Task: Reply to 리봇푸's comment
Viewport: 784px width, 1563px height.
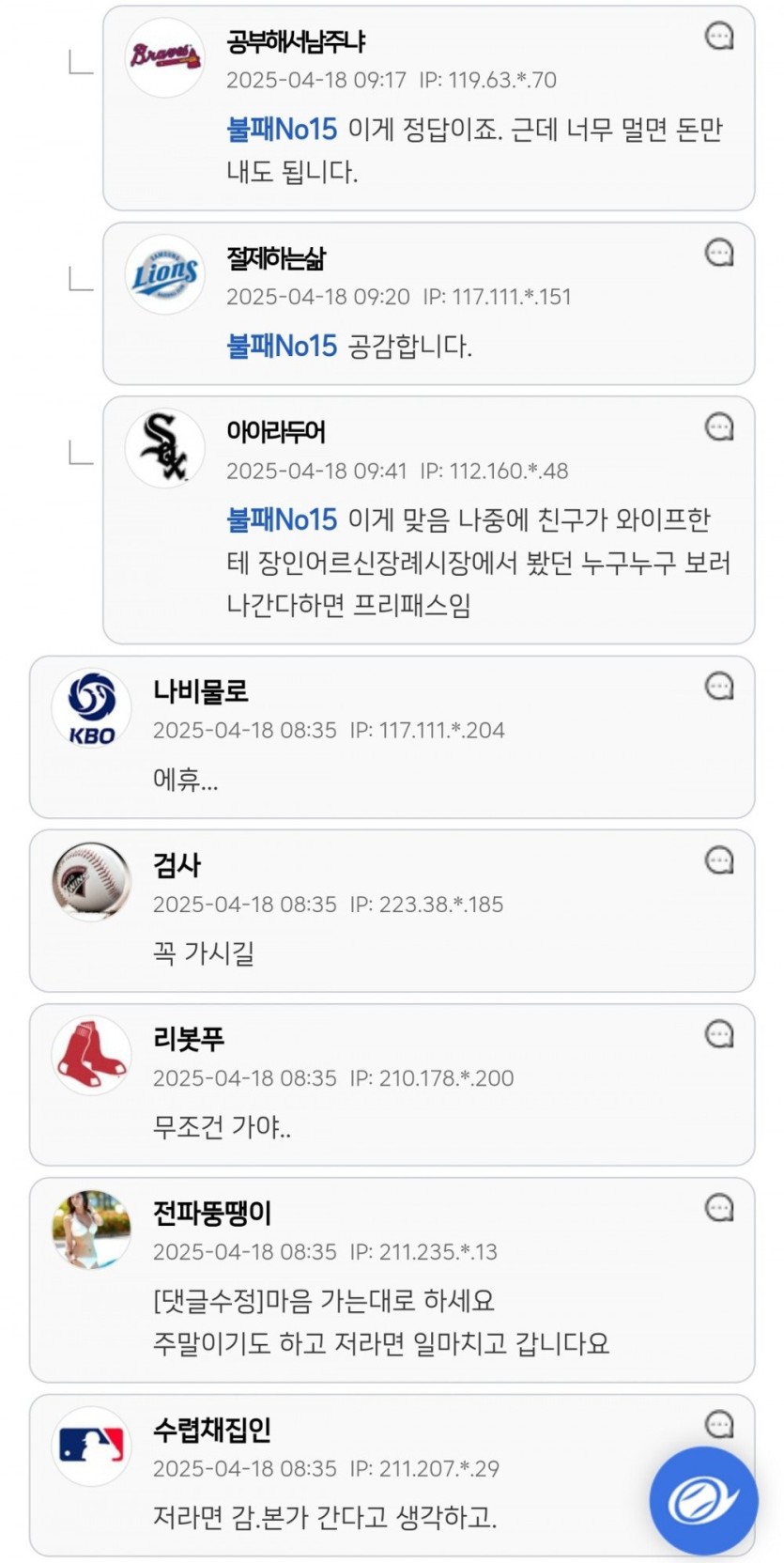Action: [719, 1034]
